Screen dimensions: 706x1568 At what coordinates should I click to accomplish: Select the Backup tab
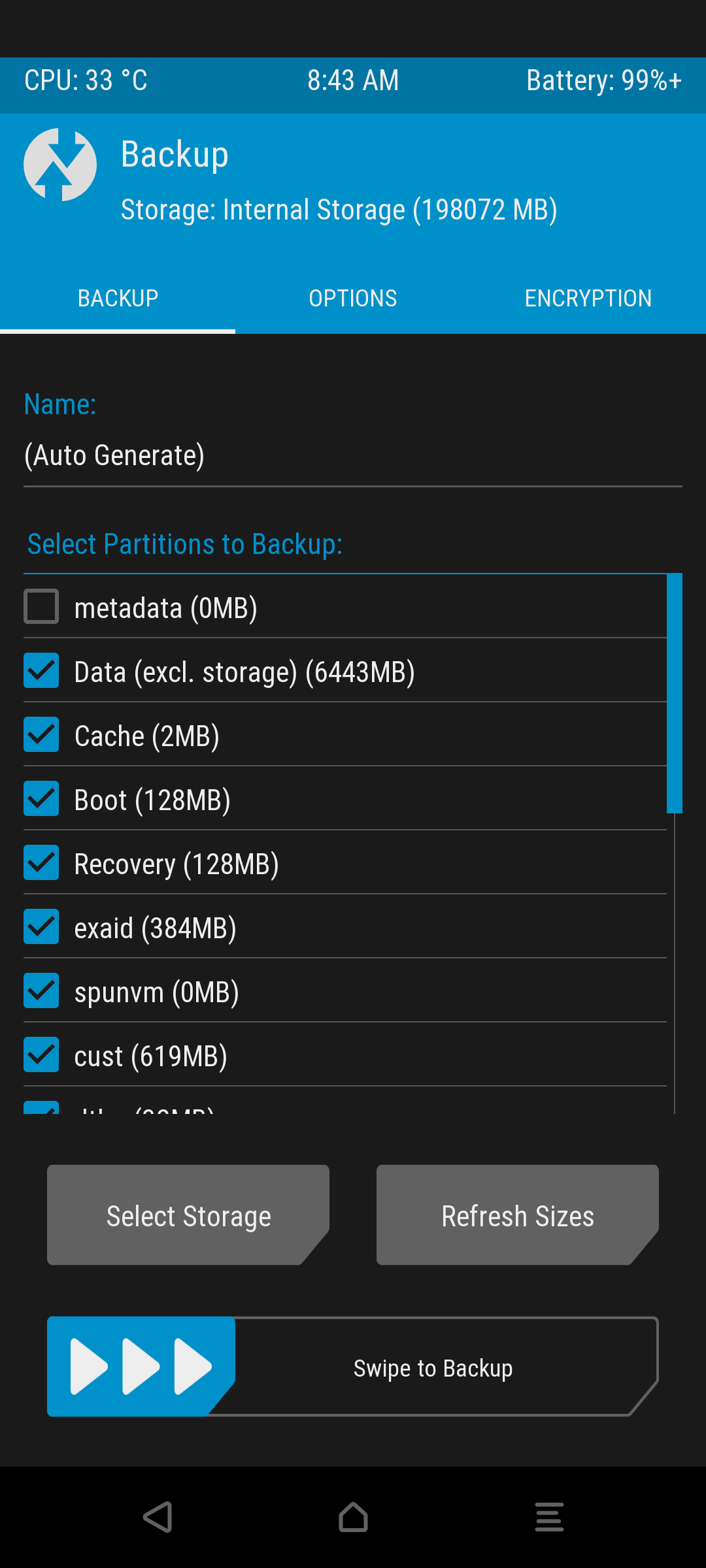118,298
